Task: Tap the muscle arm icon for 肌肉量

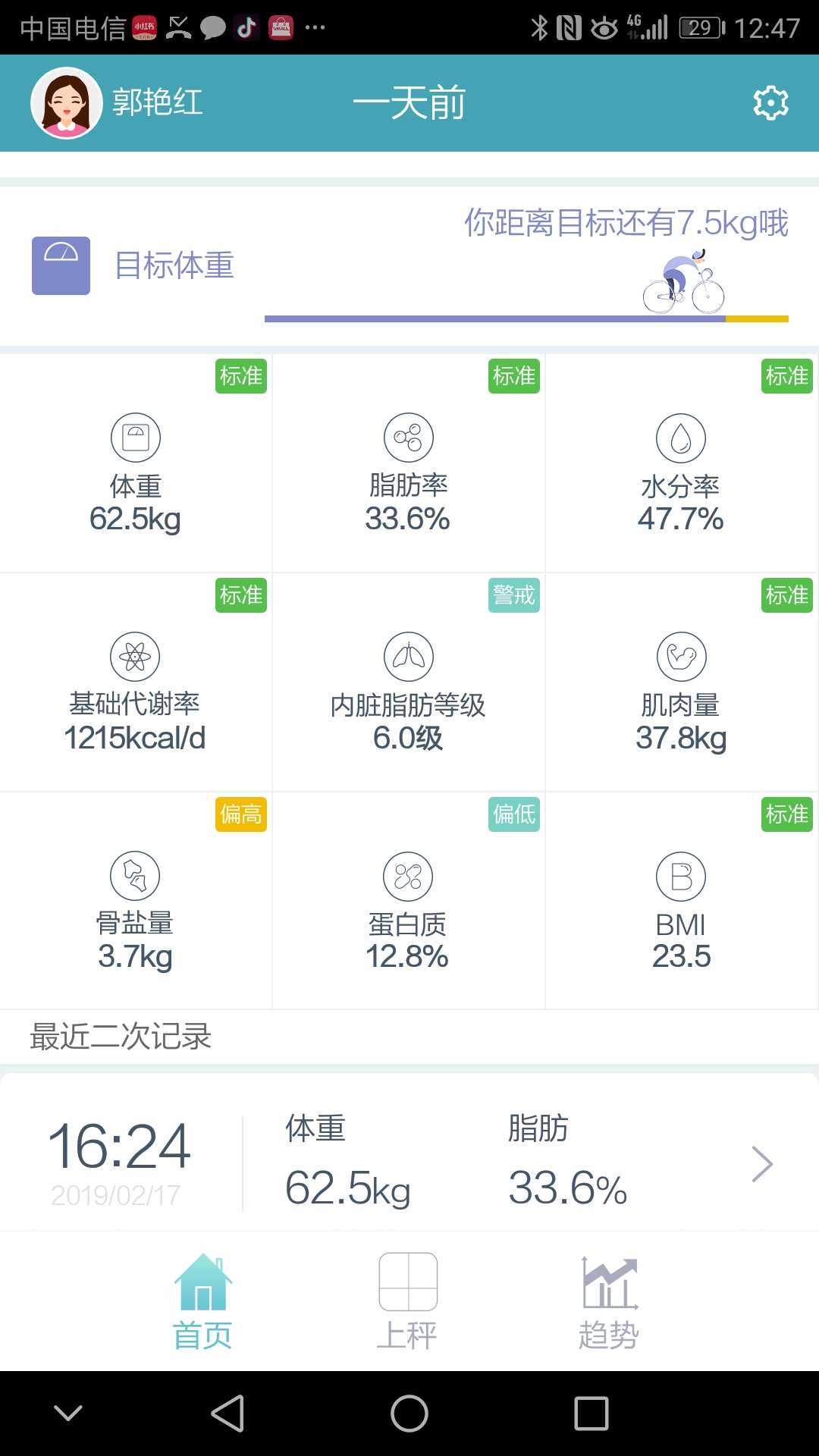Action: (x=682, y=657)
